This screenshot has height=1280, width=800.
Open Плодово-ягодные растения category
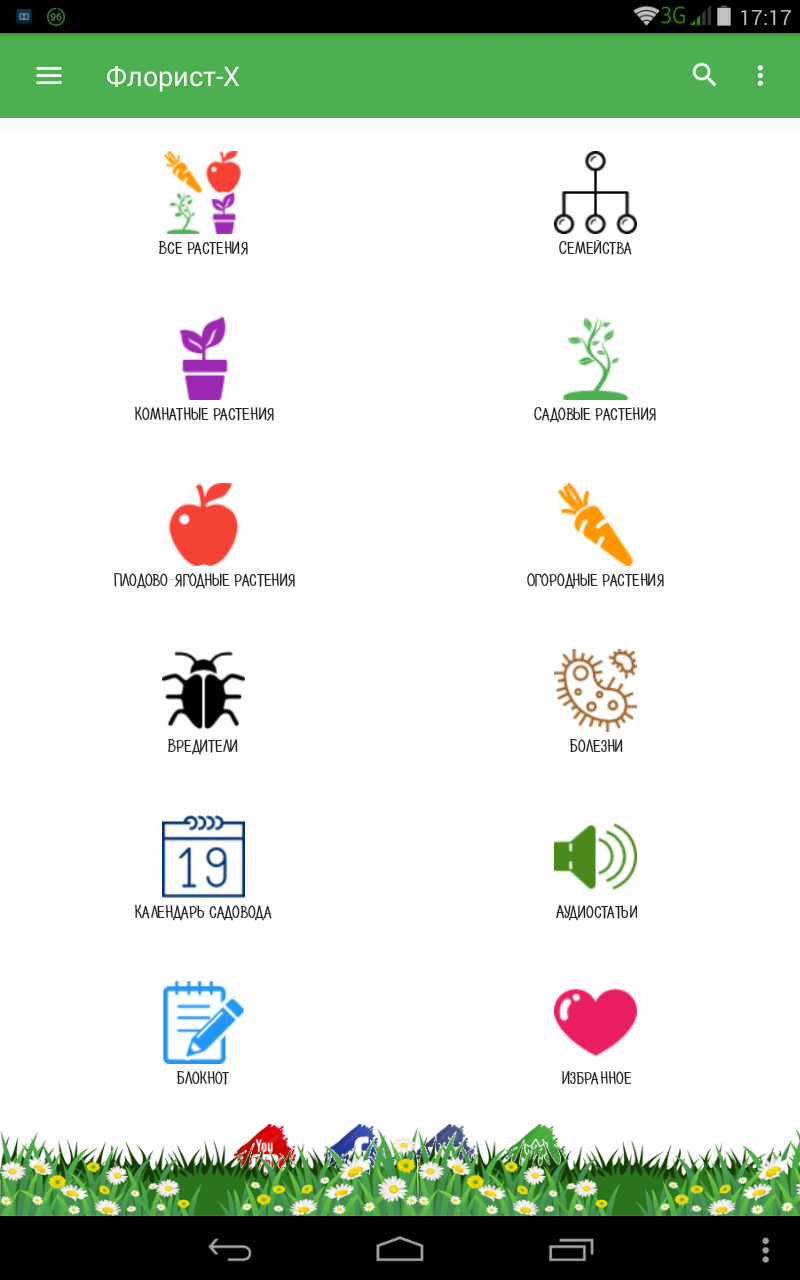204,536
